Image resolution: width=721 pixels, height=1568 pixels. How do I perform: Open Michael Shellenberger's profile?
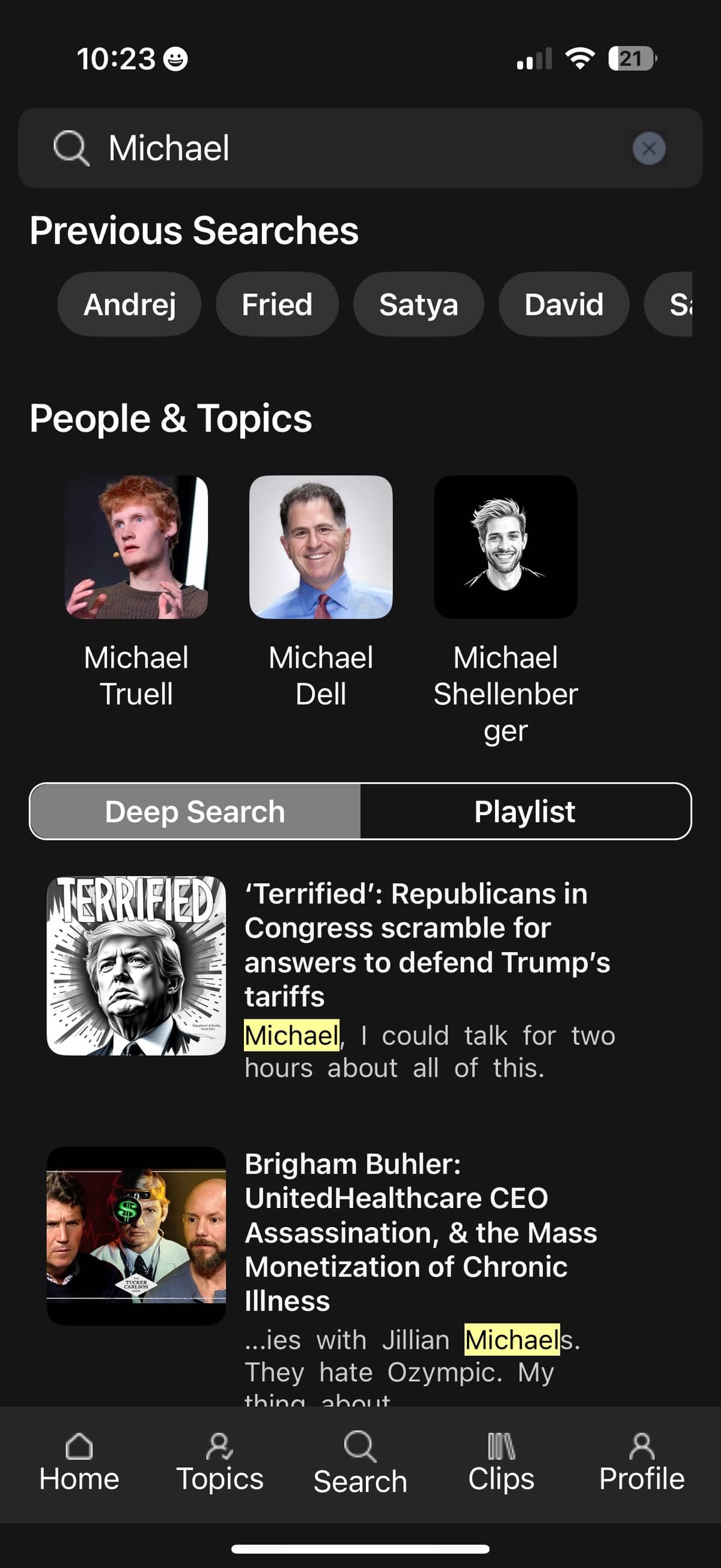pyautogui.click(x=505, y=547)
